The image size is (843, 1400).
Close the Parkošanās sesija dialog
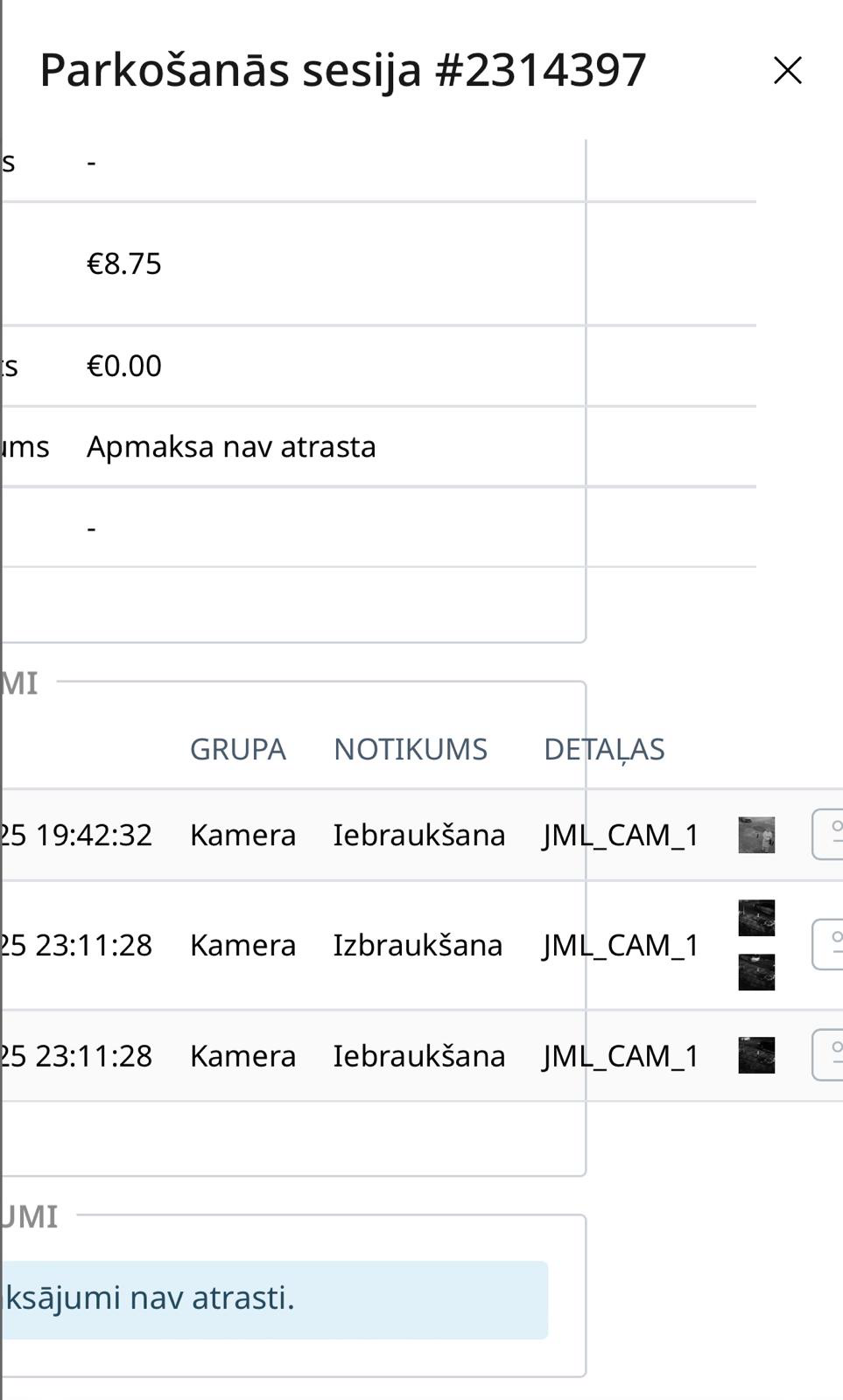788,71
